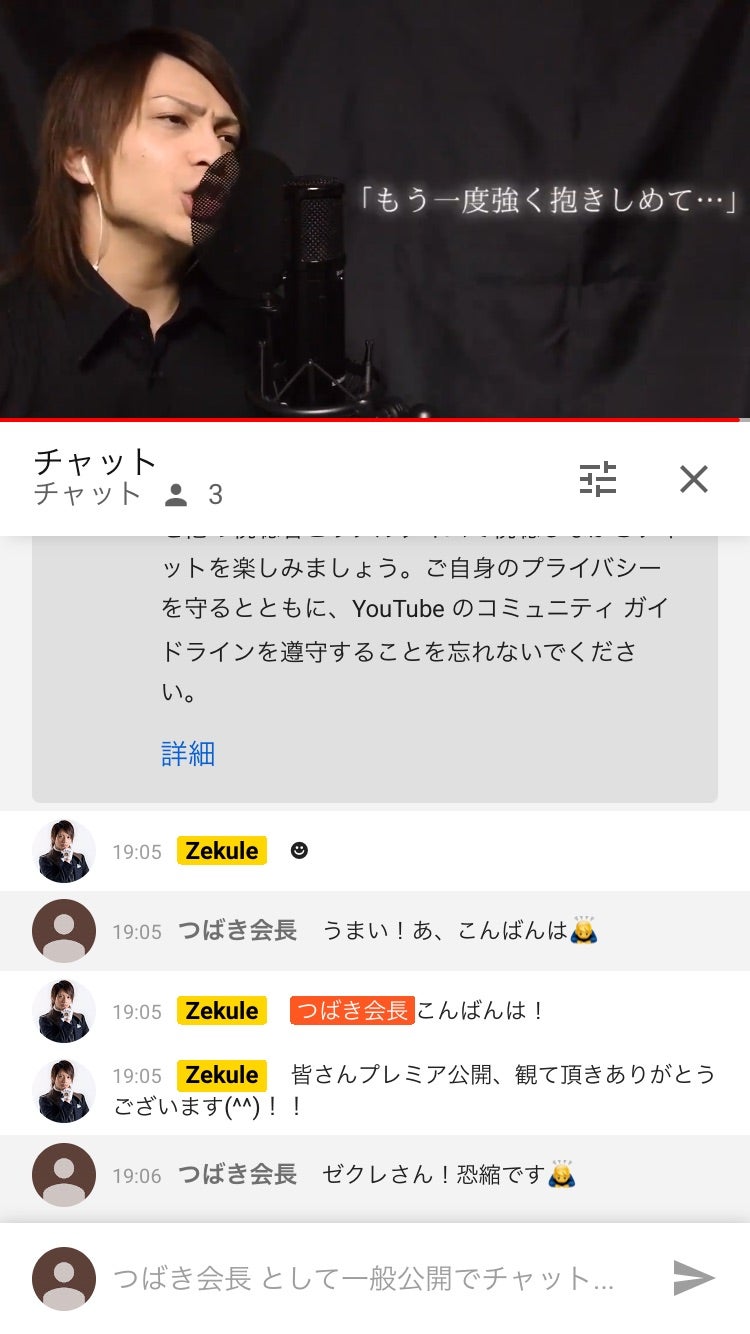Image resolution: width=750 pixels, height=1334 pixels.
Task: Tap the video player area
Action: pyautogui.click(x=375, y=210)
